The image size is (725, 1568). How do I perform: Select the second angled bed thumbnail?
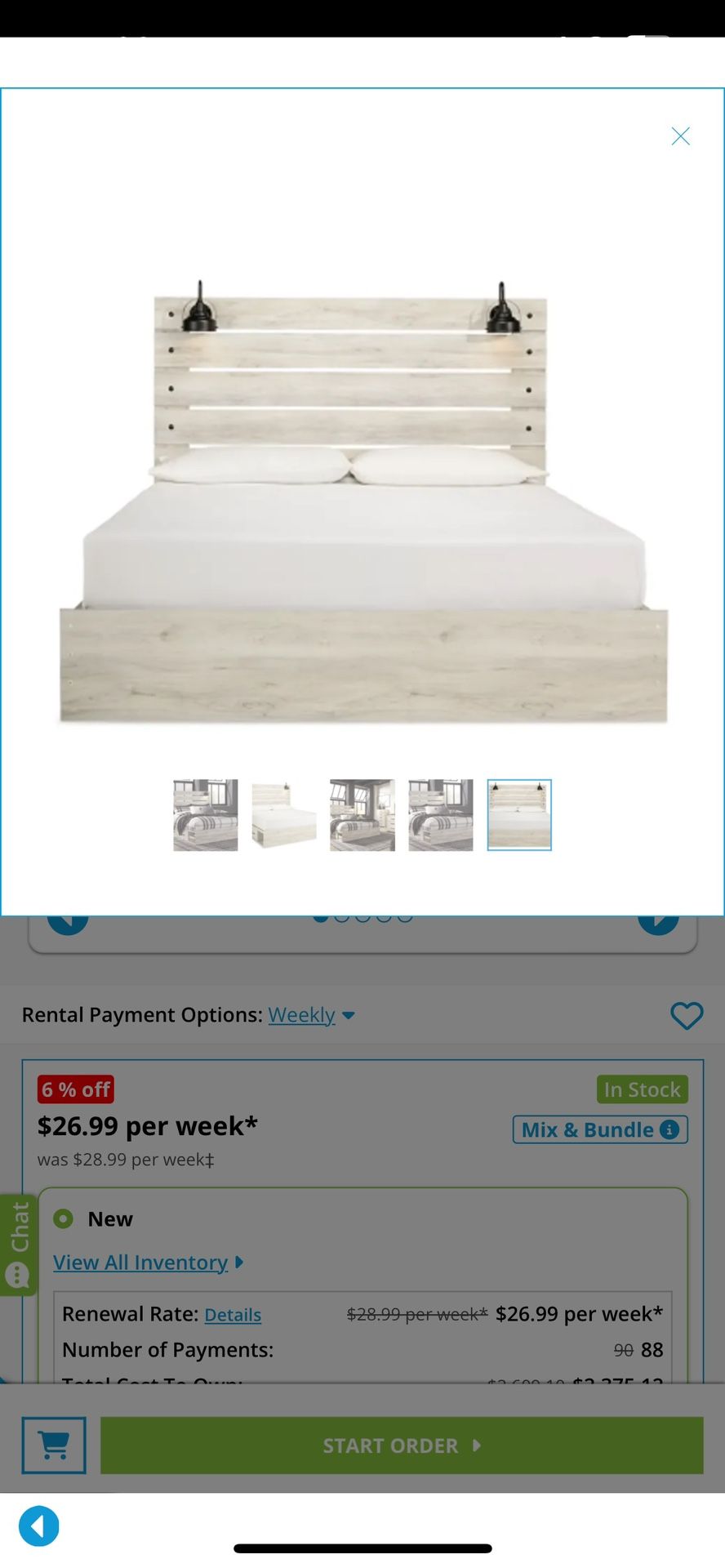[283, 814]
